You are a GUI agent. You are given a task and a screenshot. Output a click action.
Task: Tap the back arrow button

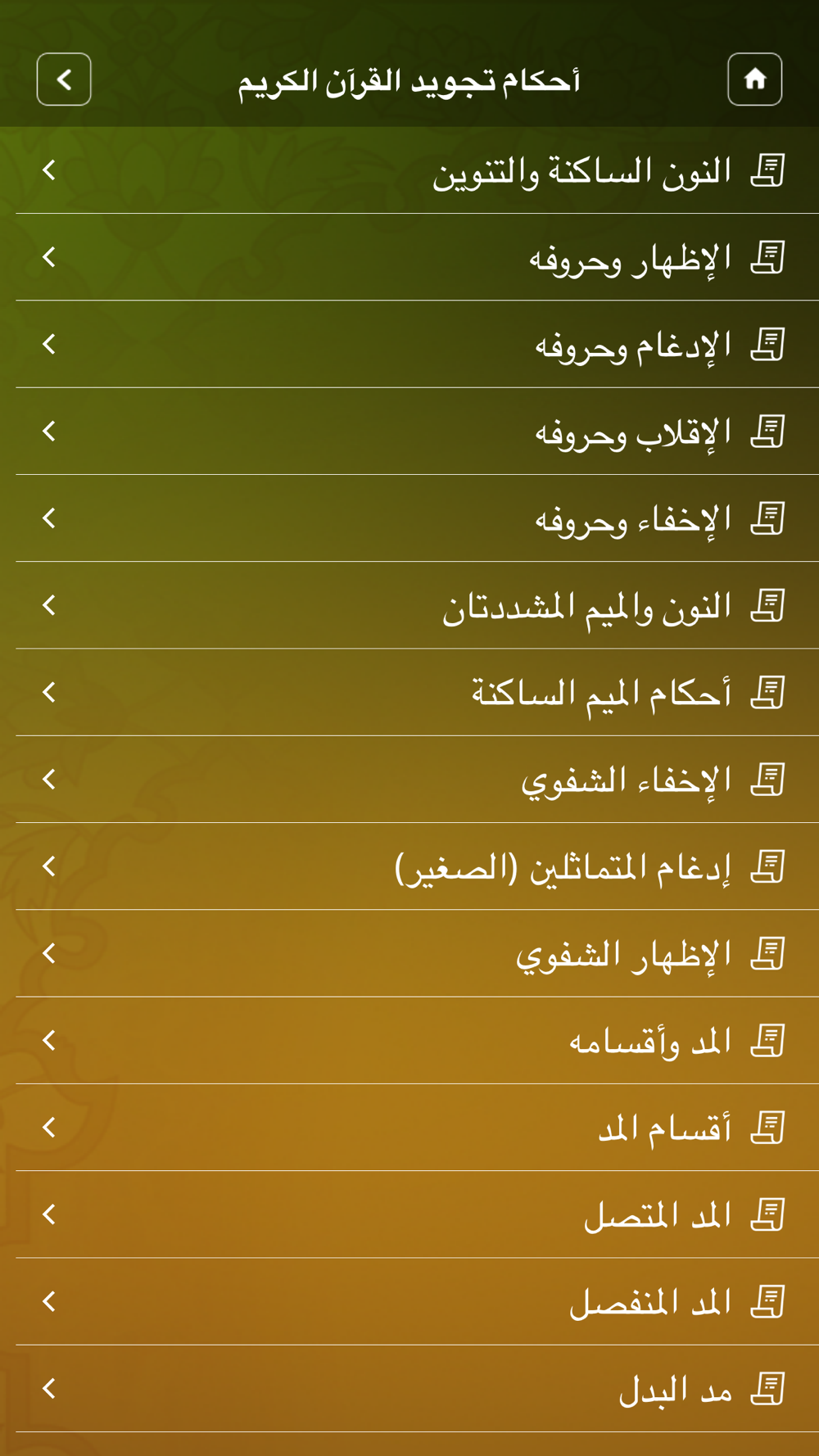[x=64, y=79]
